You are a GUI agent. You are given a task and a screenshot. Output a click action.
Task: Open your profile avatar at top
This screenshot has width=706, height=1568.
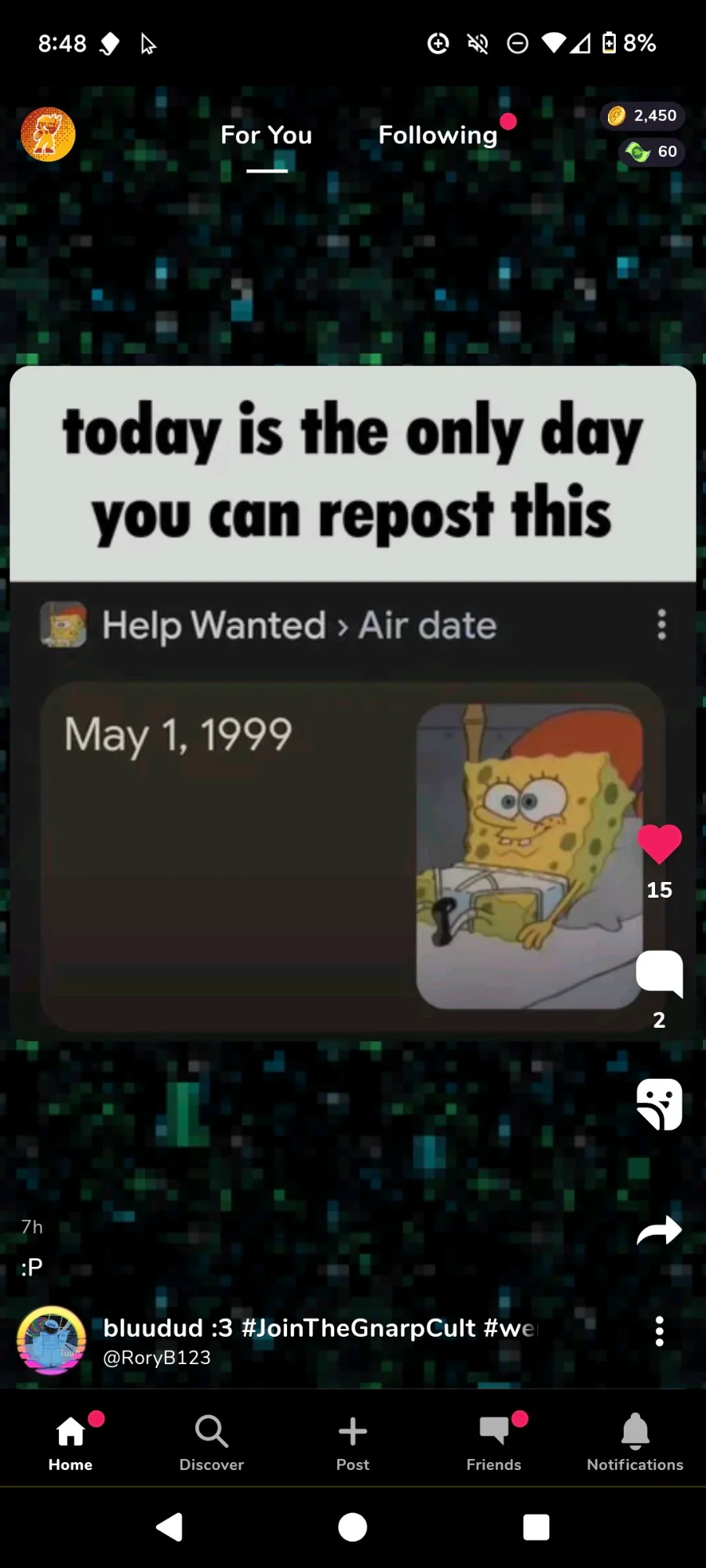tap(48, 135)
